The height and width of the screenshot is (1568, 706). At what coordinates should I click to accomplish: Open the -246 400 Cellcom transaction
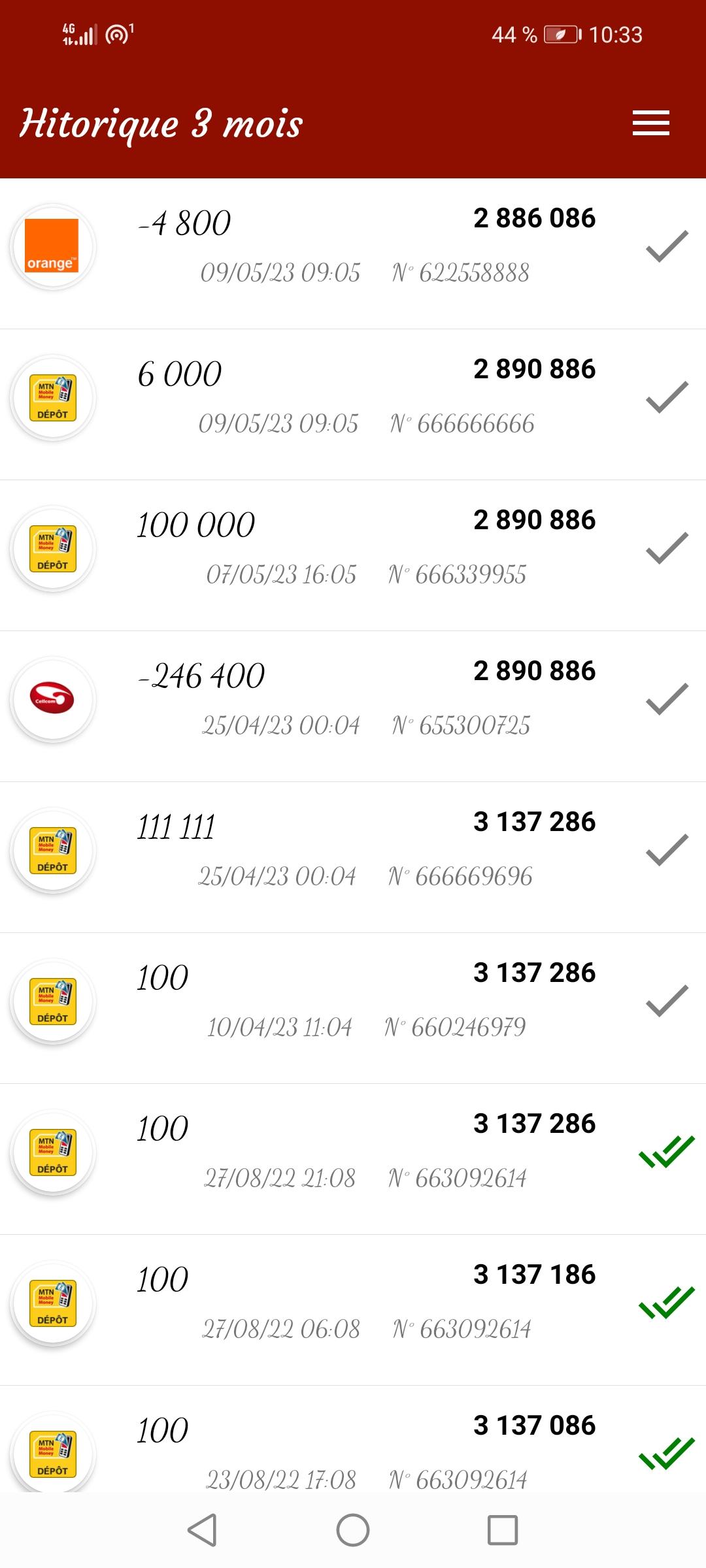pyautogui.click(x=353, y=706)
